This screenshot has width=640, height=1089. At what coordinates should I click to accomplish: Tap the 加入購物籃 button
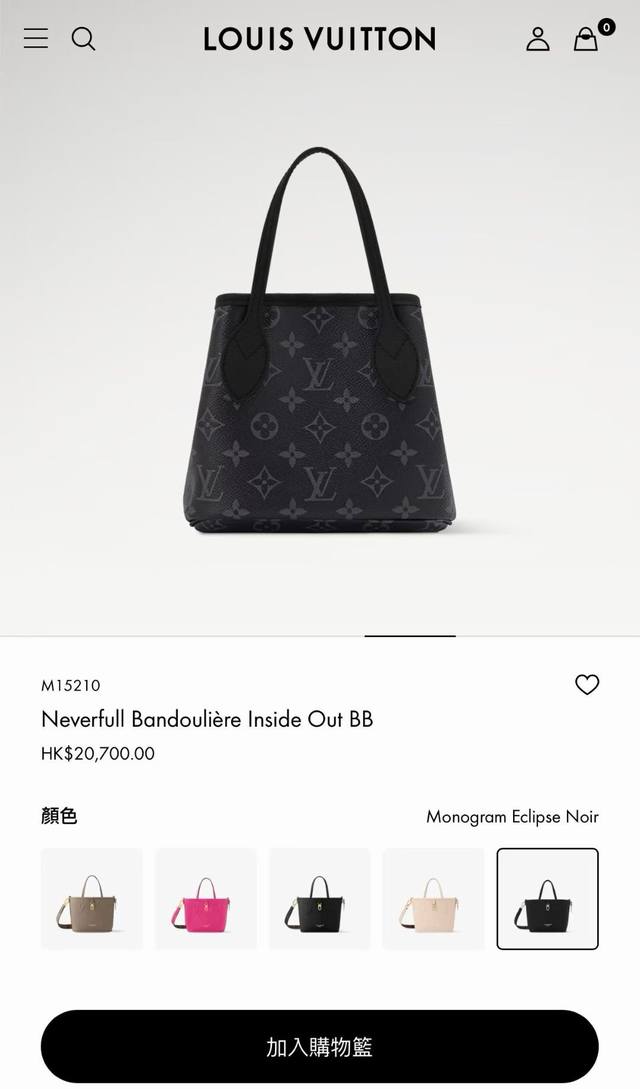pyautogui.click(x=320, y=1047)
